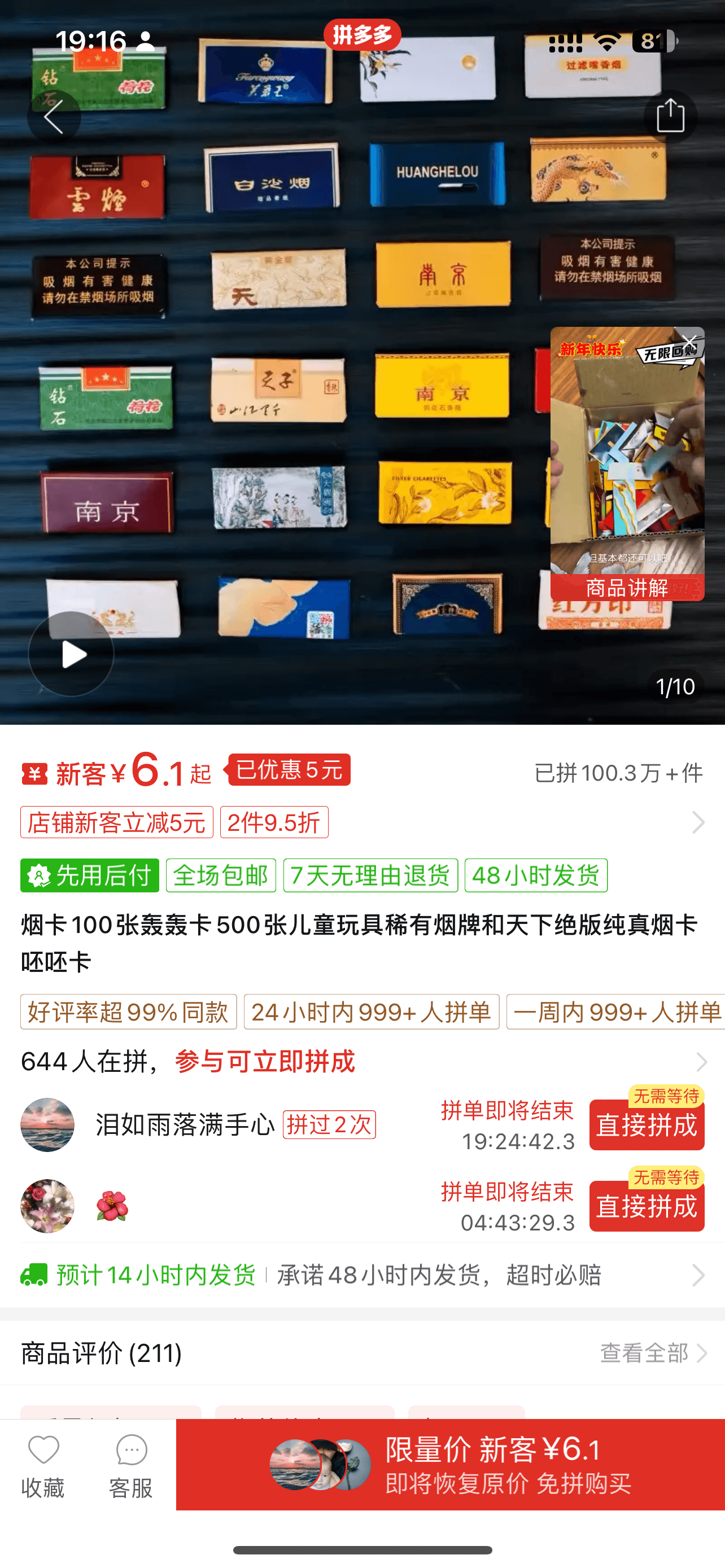
Task: Tap the 先用后付 badge icon
Action: [x=40, y=875]
